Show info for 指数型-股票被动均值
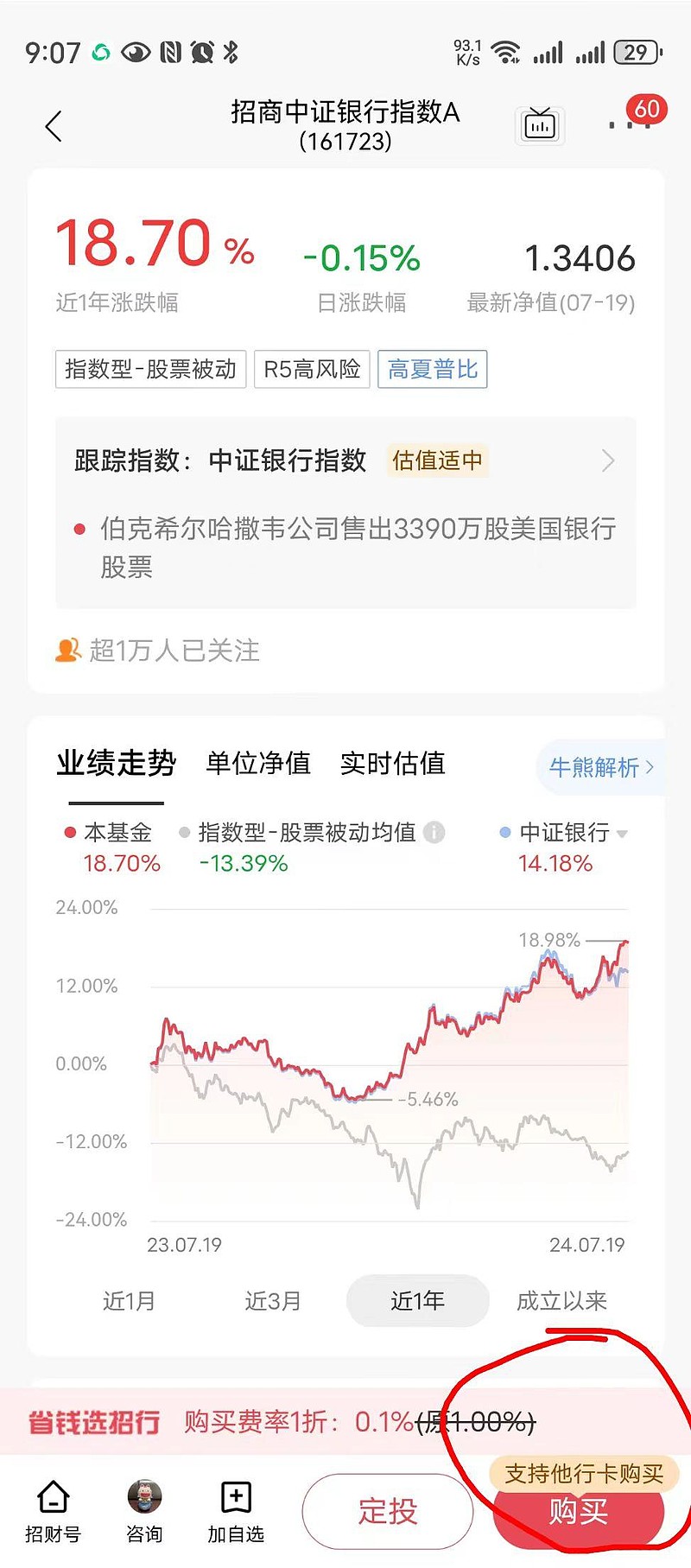 pos(435,832)
